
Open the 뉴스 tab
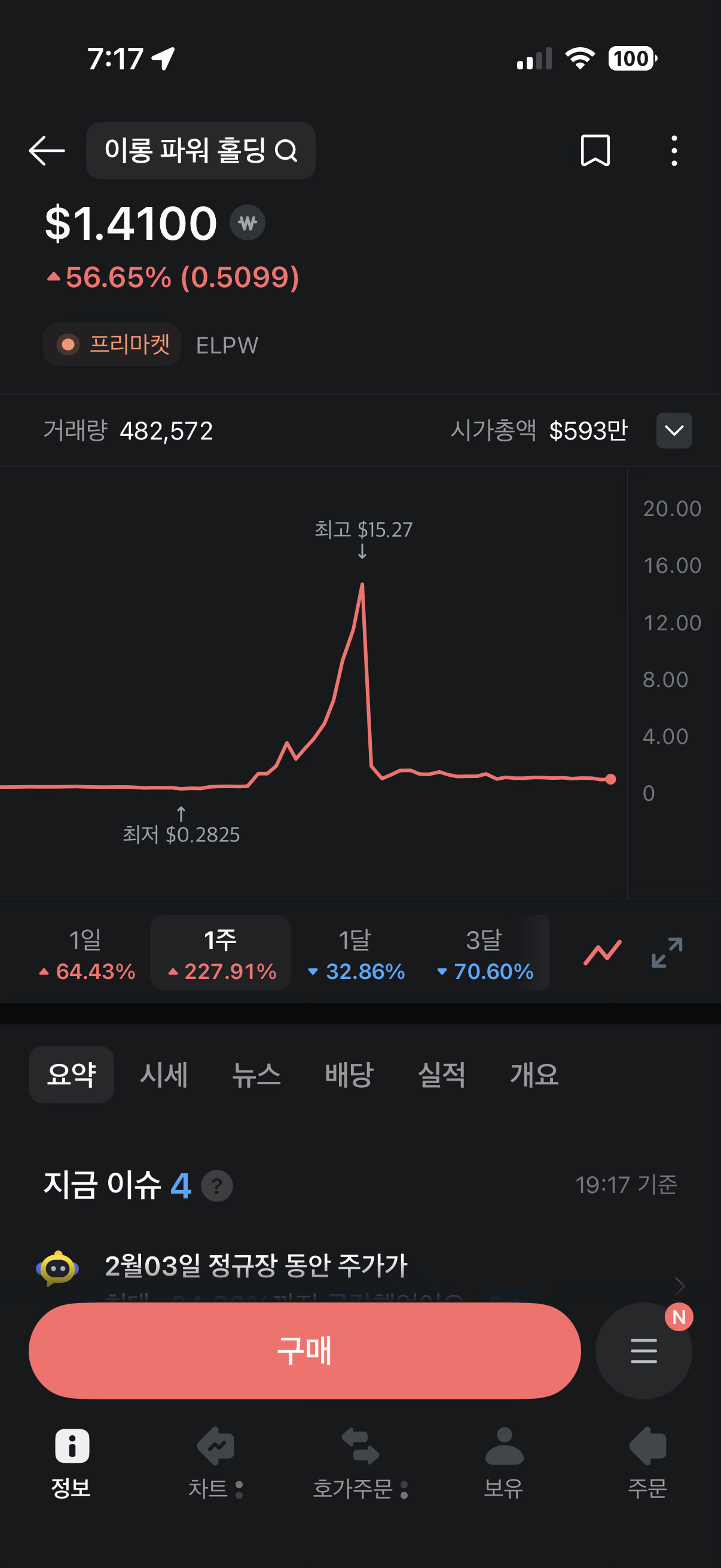coord(256,1075)
